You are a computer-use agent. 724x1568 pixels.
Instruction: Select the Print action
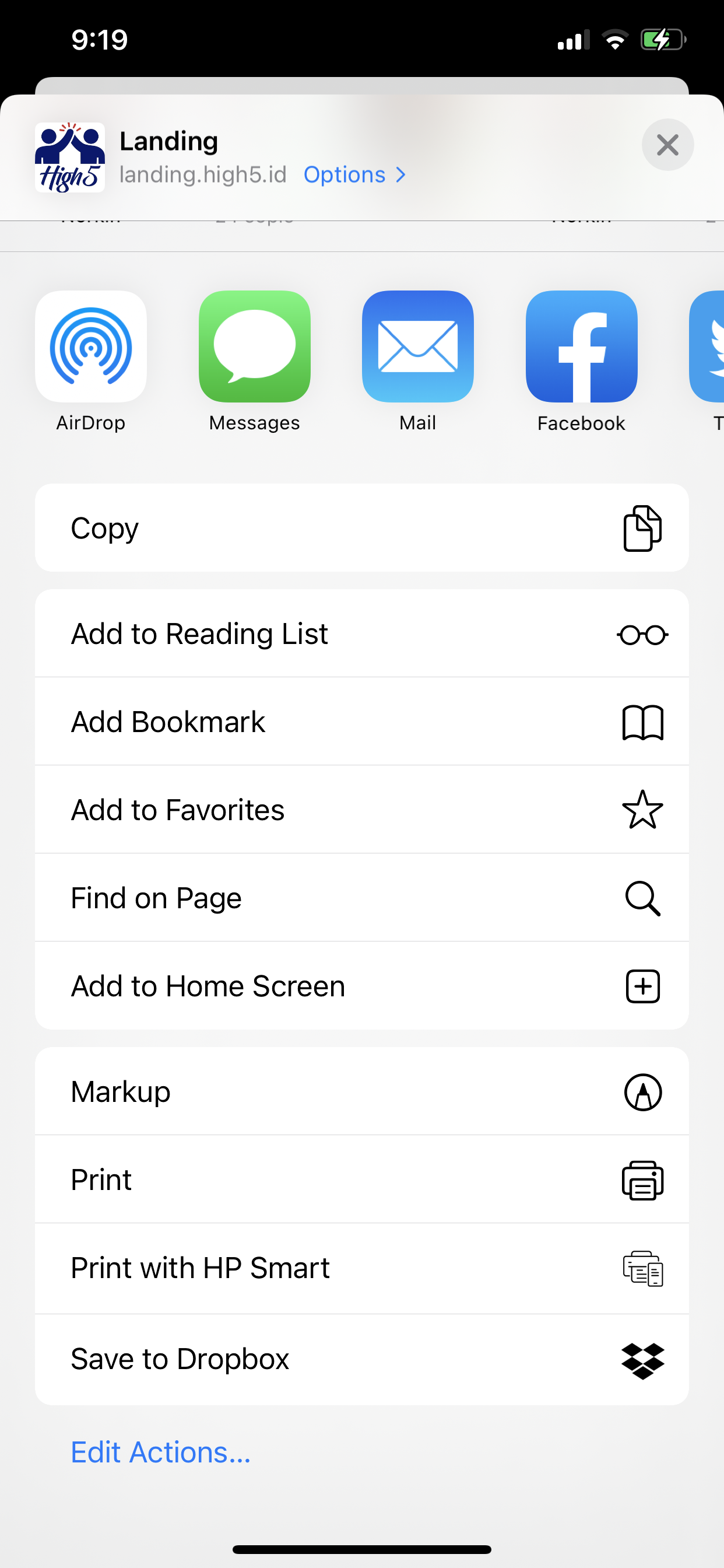tap(361, 1179)
